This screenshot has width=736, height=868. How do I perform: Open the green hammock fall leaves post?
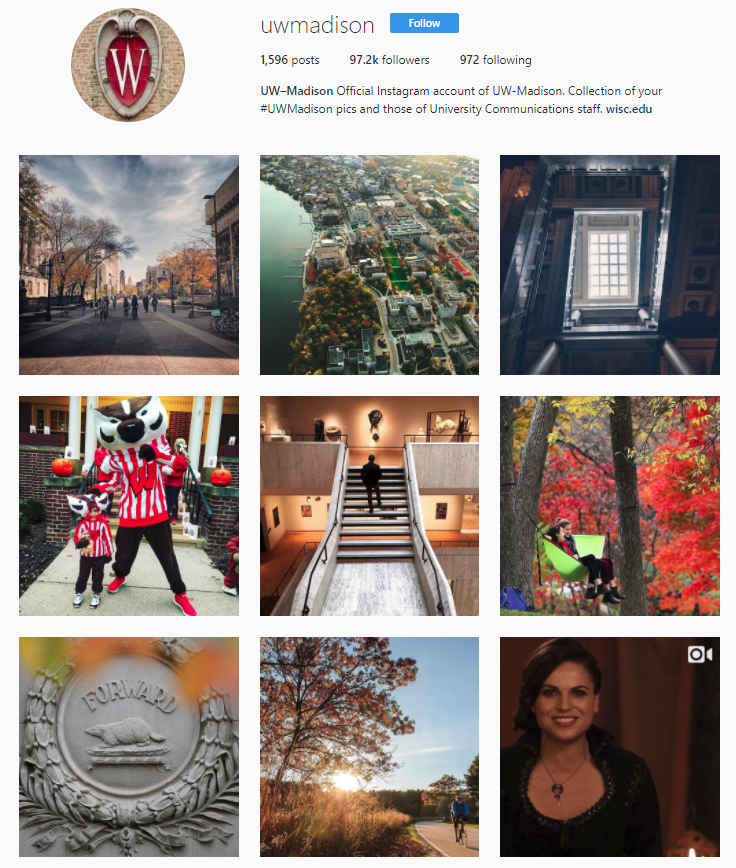pos(609,506)
